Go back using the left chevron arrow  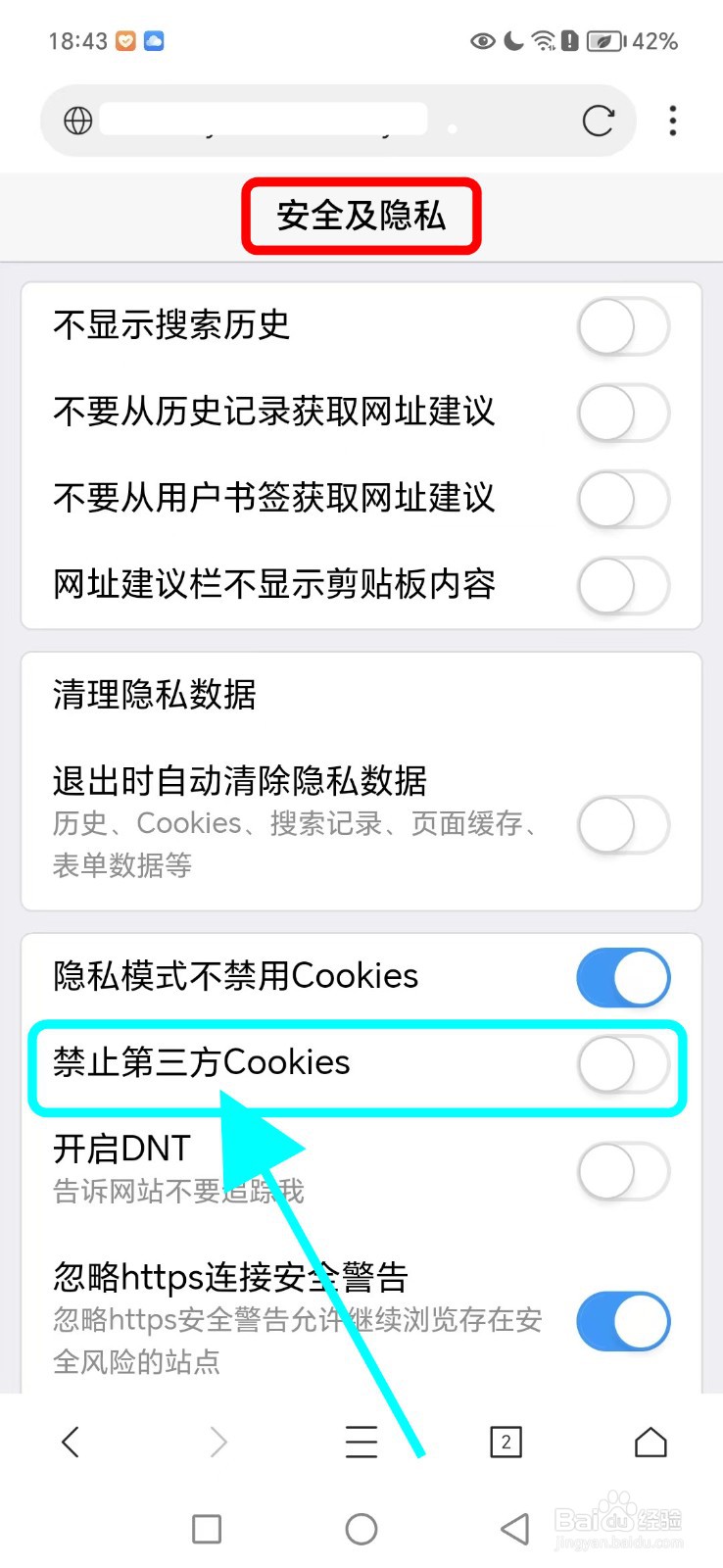click(x=70, y=1442)
